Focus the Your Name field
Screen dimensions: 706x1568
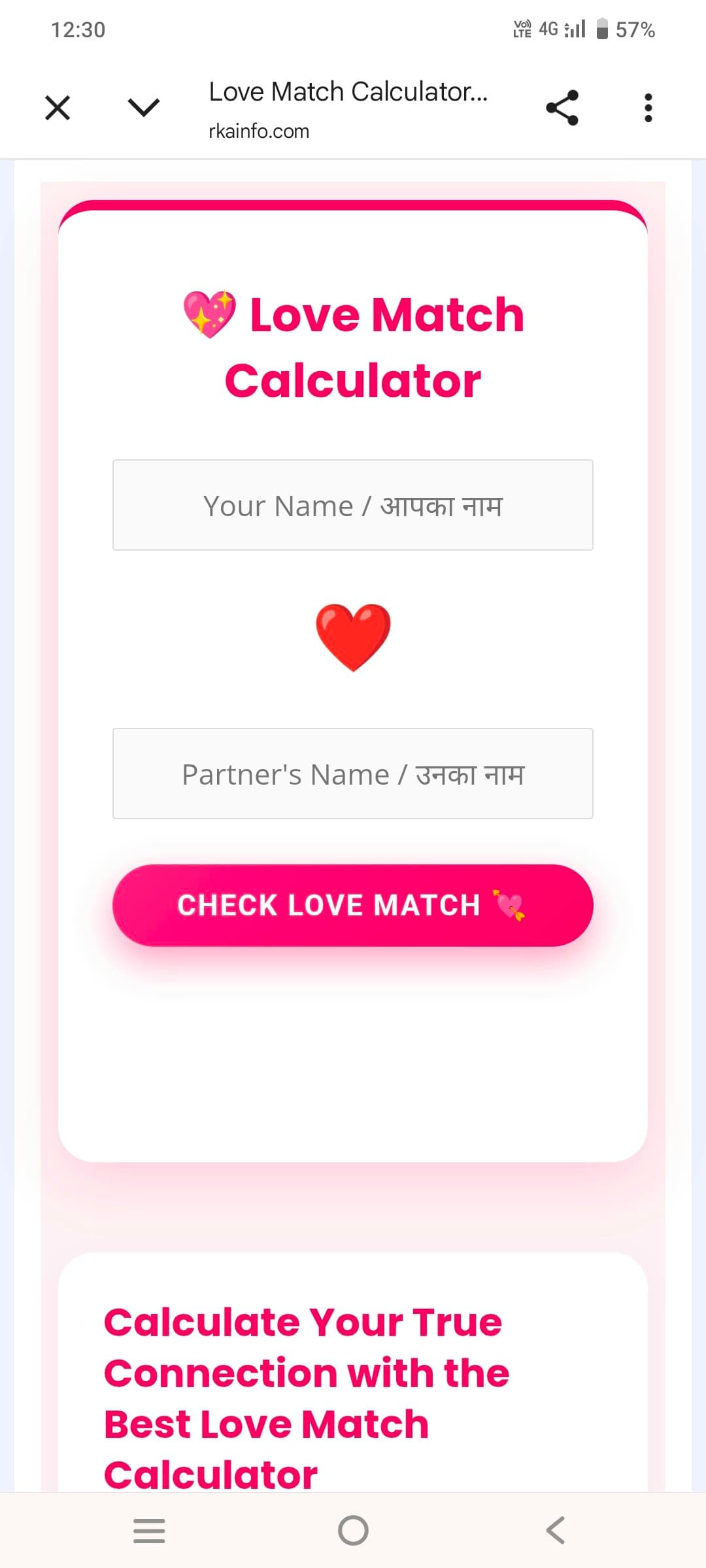pyautogui.click(x=353, y=505)
